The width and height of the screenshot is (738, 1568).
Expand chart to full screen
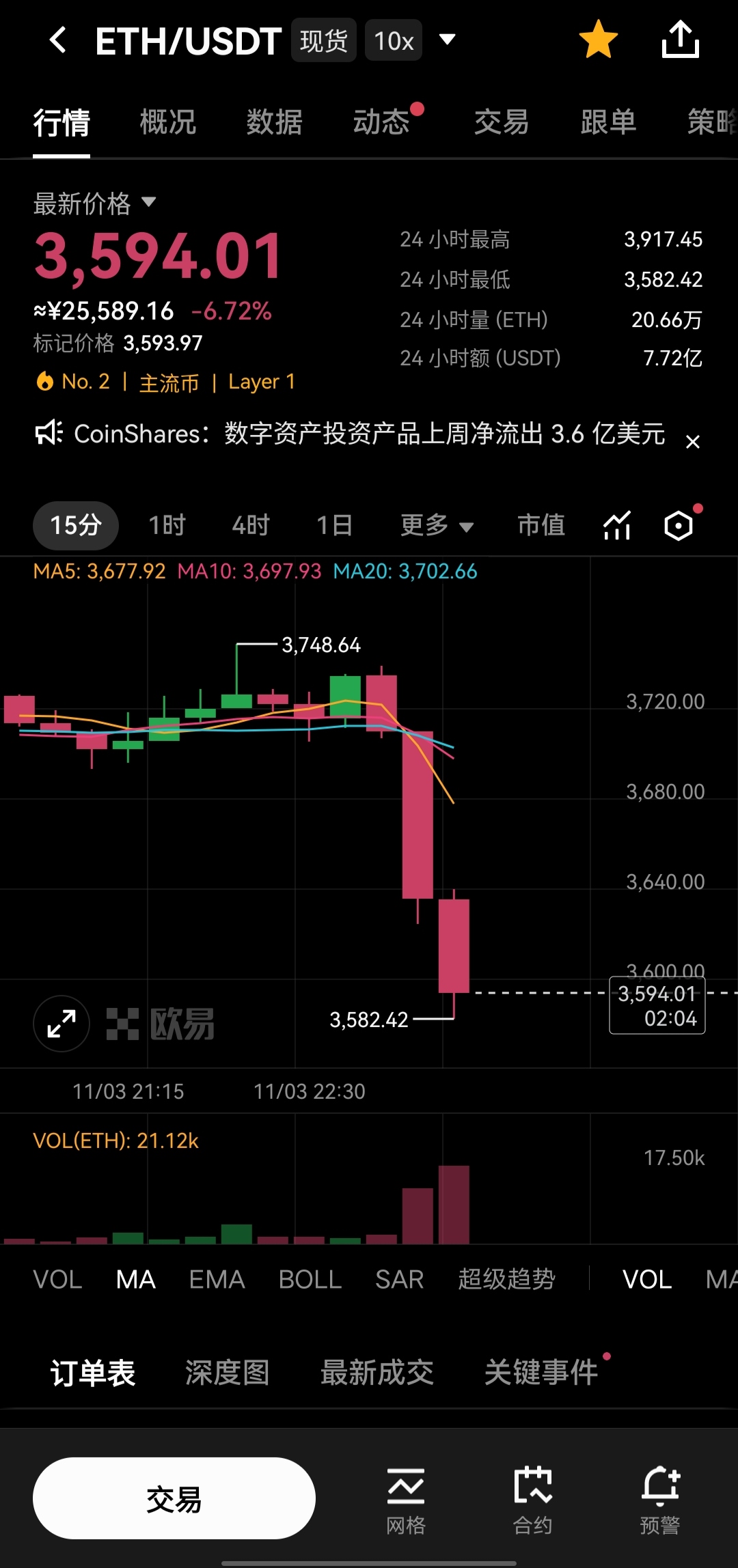click(x=61, y=1024)
